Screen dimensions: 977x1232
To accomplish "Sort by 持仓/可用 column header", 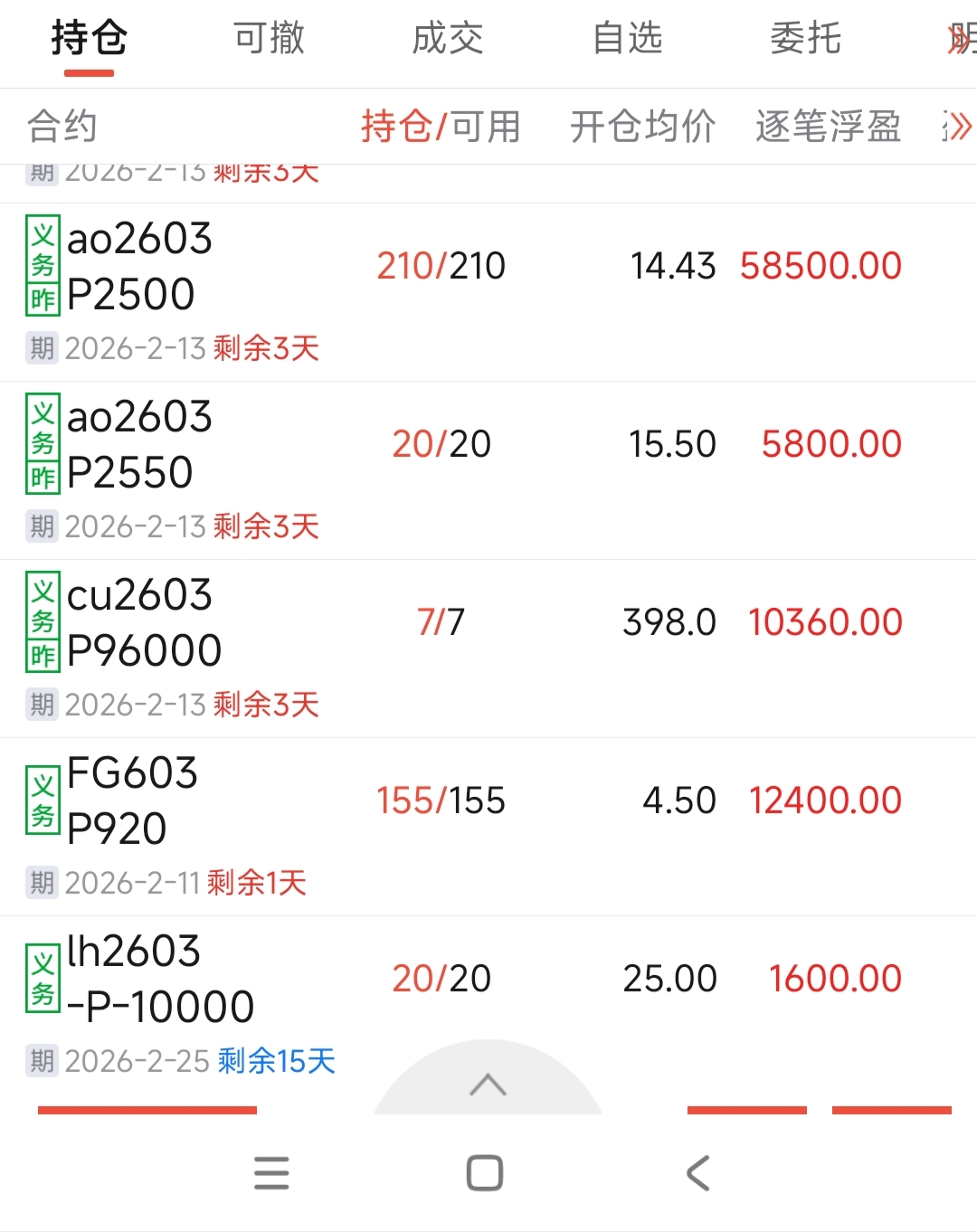I will (x=441, y=126).
